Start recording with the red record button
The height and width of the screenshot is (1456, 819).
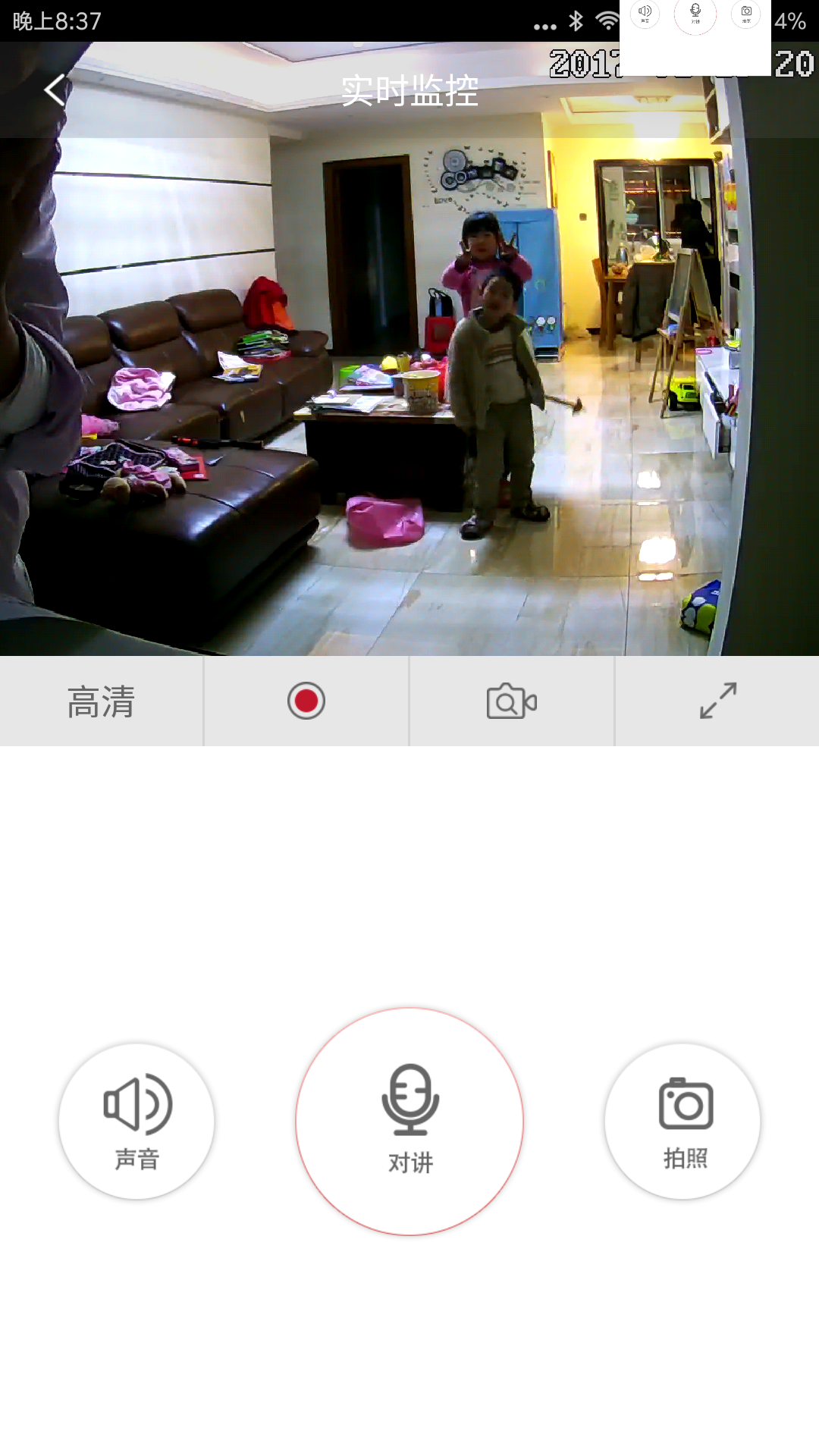[x=306, y=701]
